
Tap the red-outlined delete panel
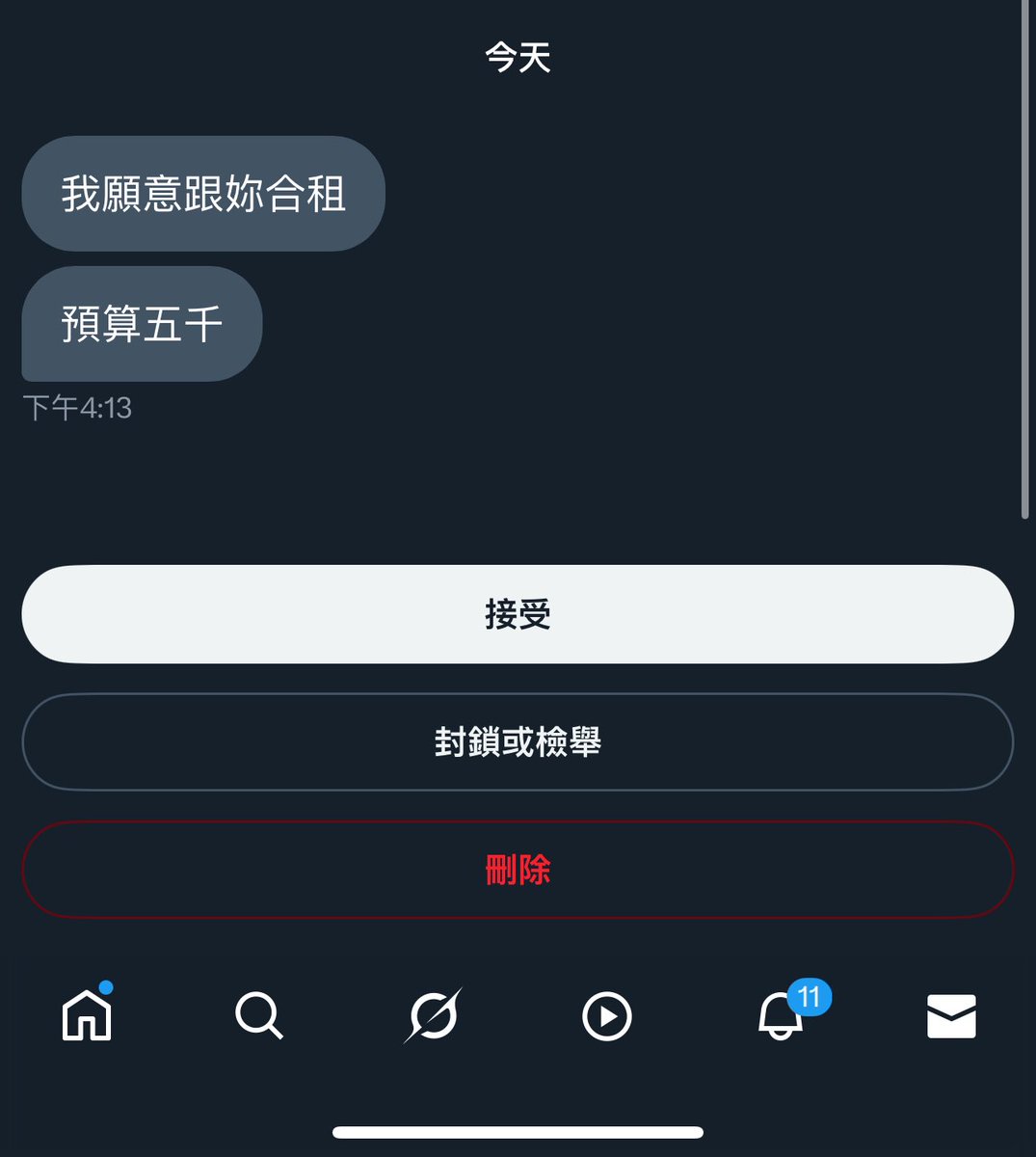tap(518, 869)
